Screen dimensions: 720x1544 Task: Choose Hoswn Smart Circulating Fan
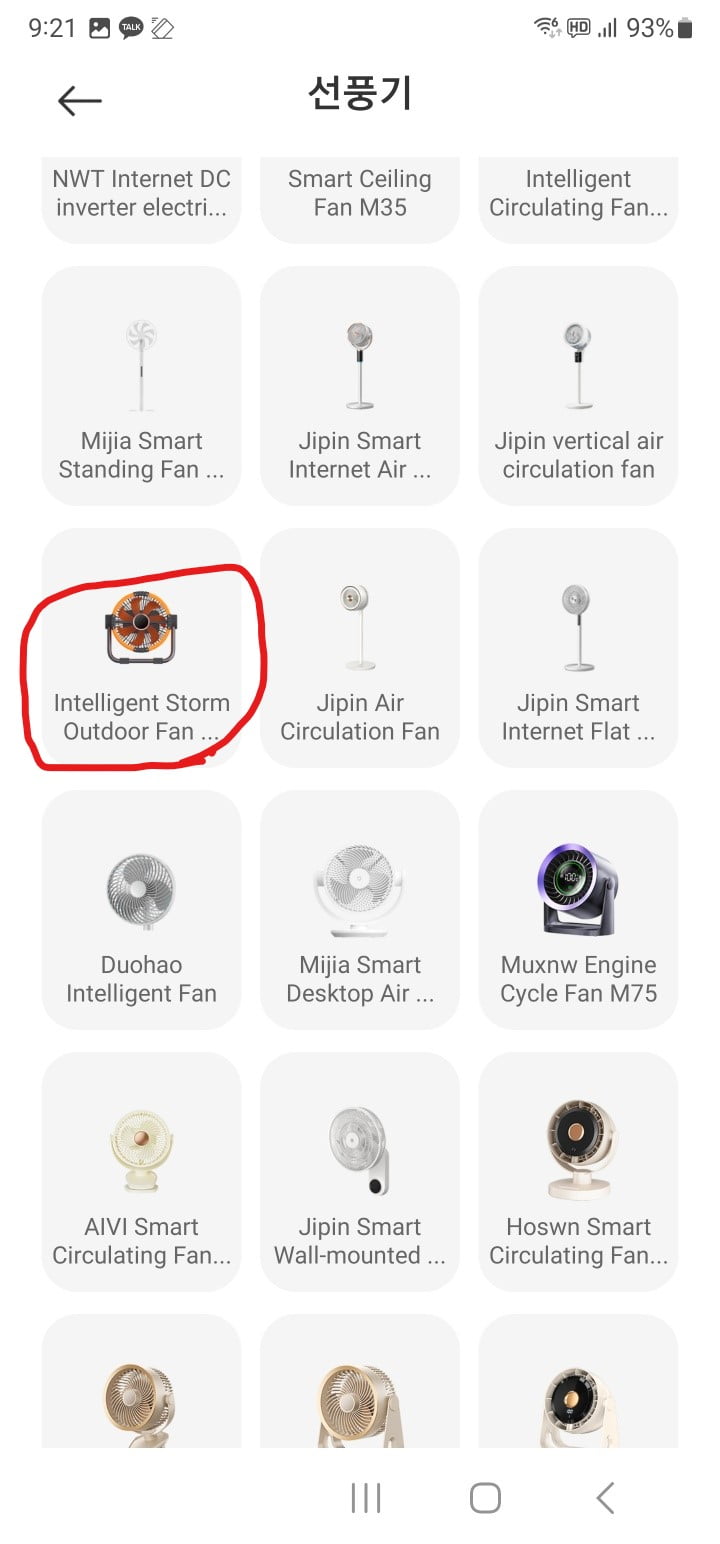[578, 1172]
